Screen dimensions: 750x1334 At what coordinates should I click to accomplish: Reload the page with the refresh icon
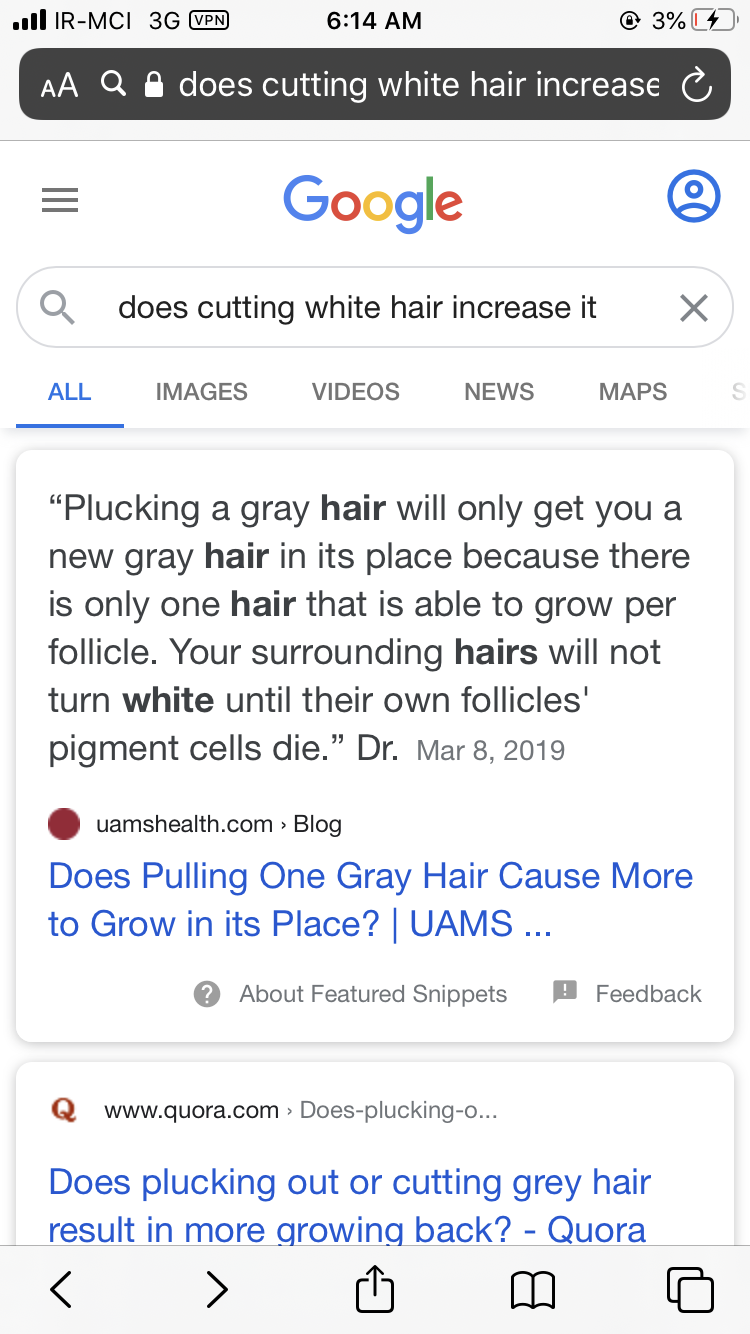click(695, 85)
